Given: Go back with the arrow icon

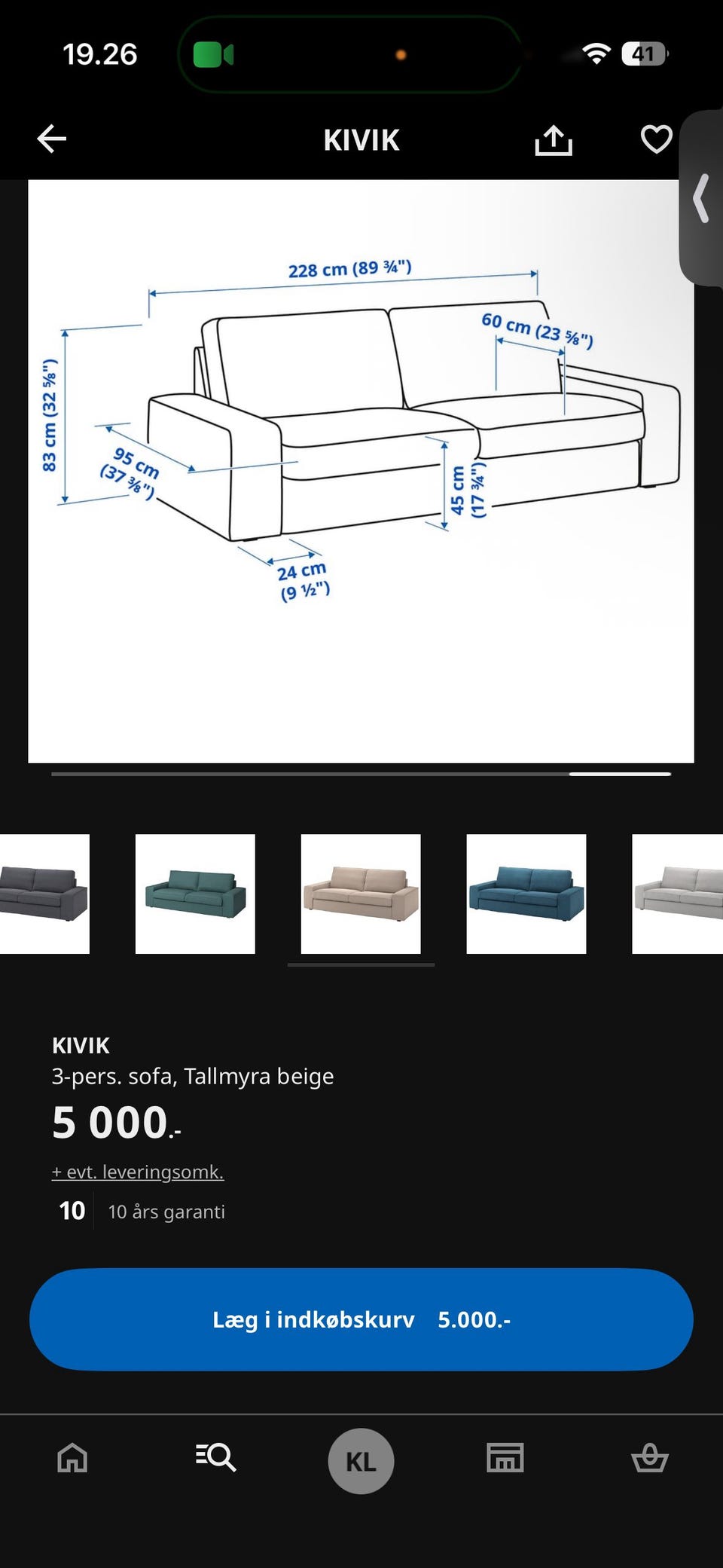Looking at the screenshot, I should 52,139.
